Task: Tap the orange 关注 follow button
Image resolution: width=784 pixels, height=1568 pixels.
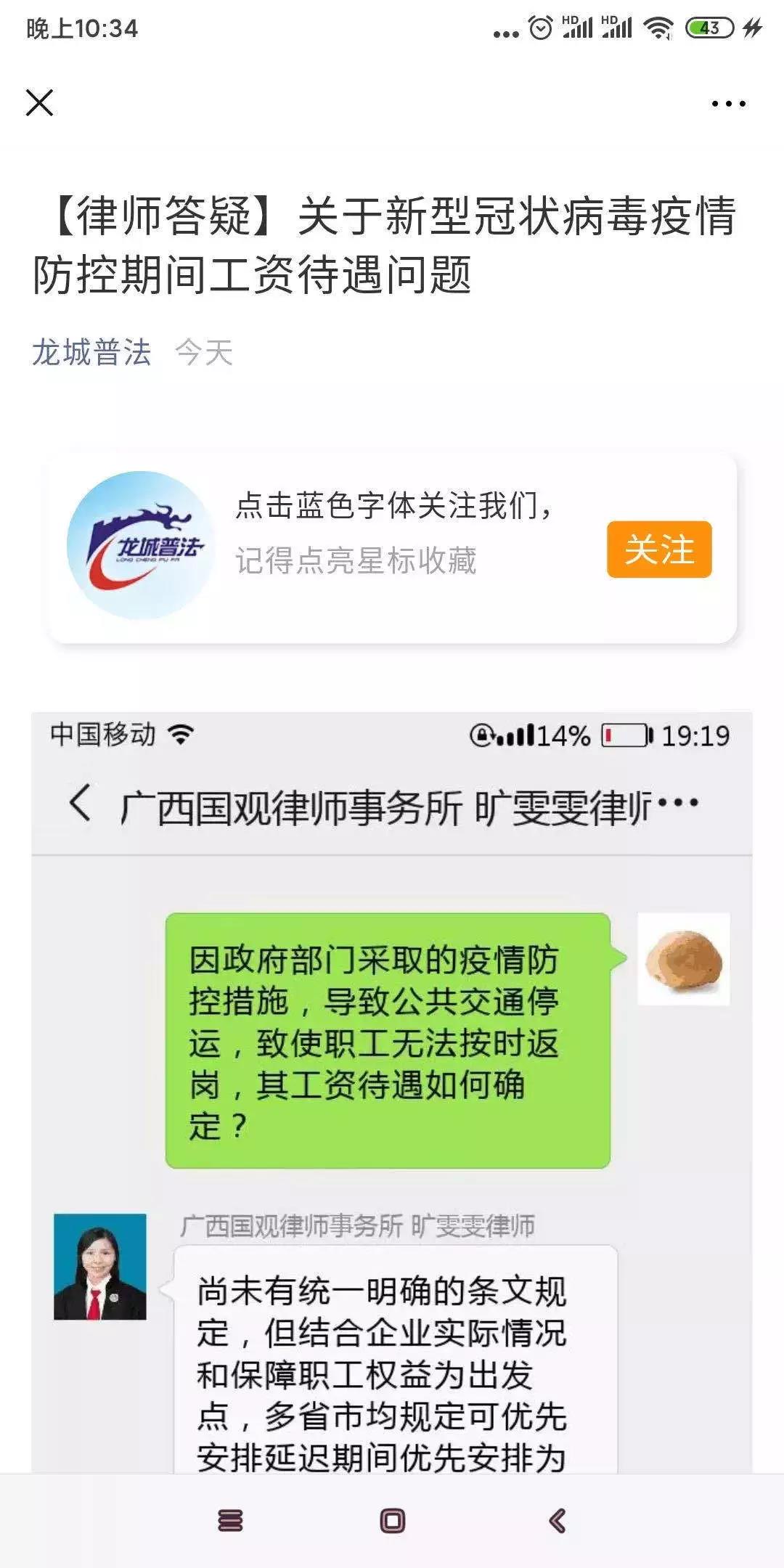Action: click(658, 550)
